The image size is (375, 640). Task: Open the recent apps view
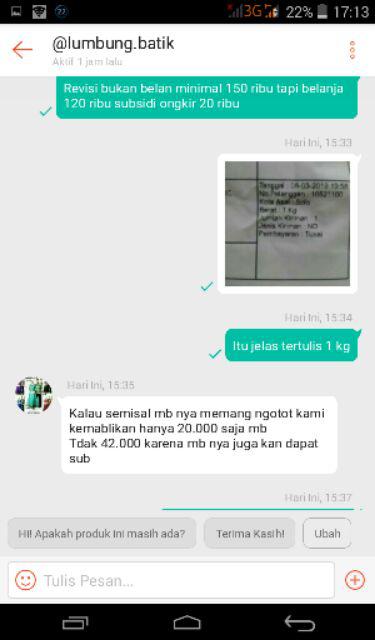(75, 623)
